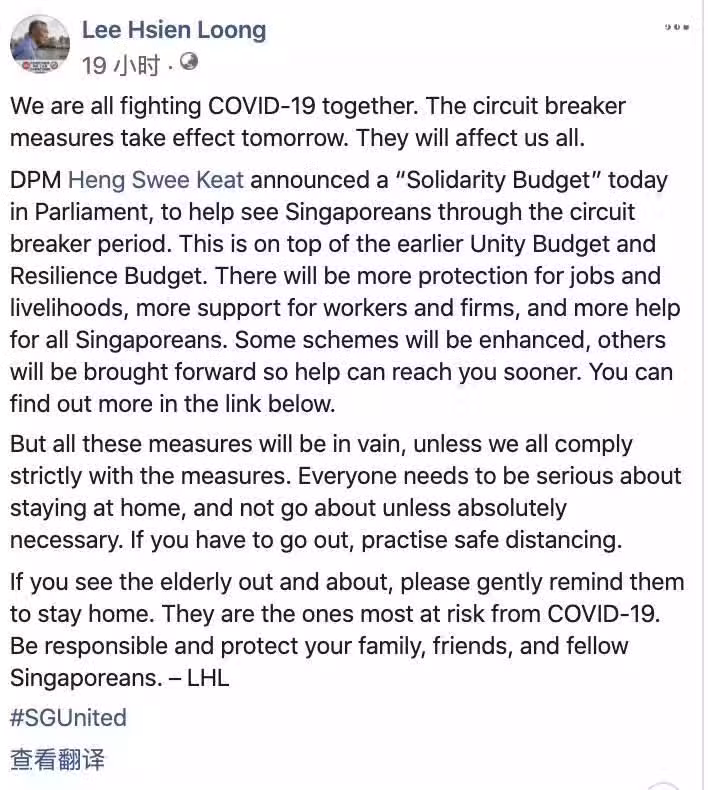This screenshot has width=708, height=790.
Task: Open the Lee Hsien Loong profile name
Action: 174,30
